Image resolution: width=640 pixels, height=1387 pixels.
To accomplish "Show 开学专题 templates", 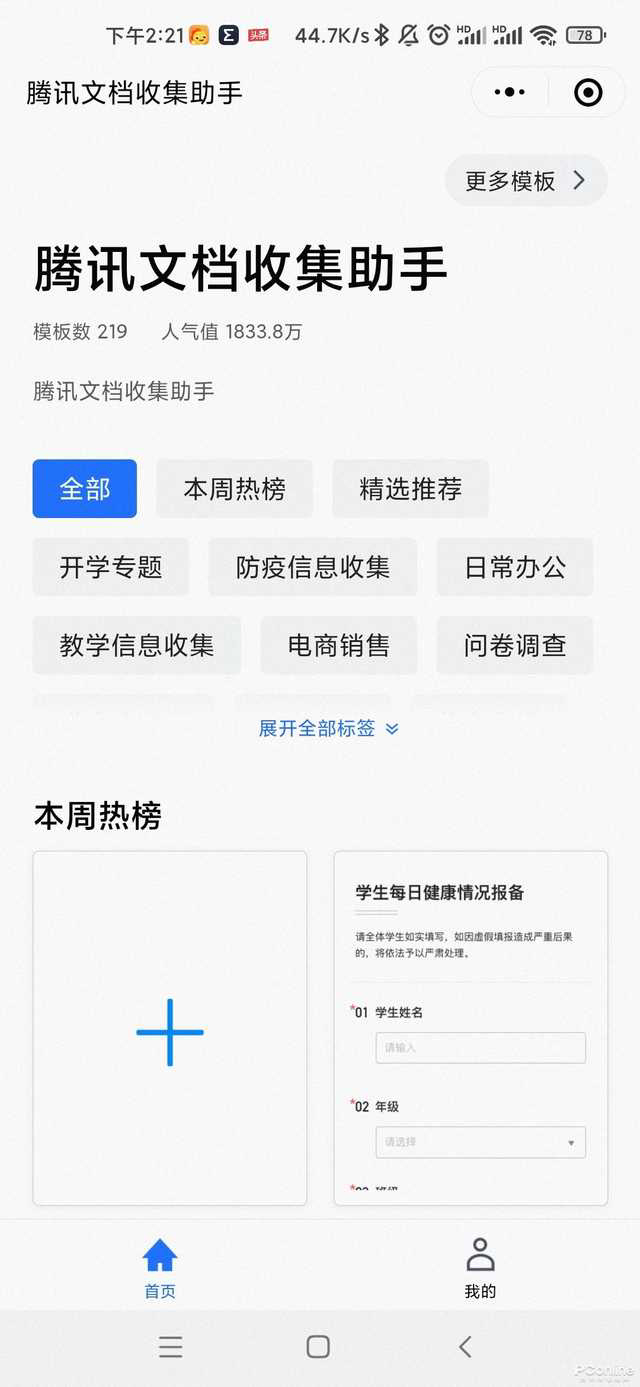I will (111, 567).
